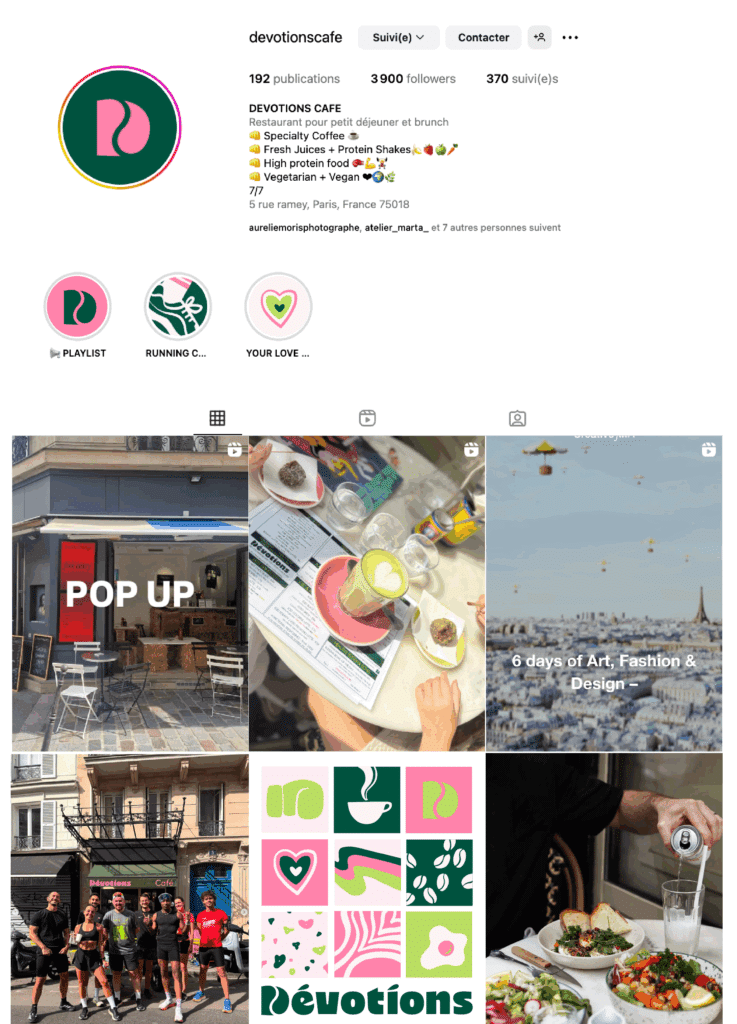
Task: Open the RUNNING C... story highlight
Action: [177, 307]
